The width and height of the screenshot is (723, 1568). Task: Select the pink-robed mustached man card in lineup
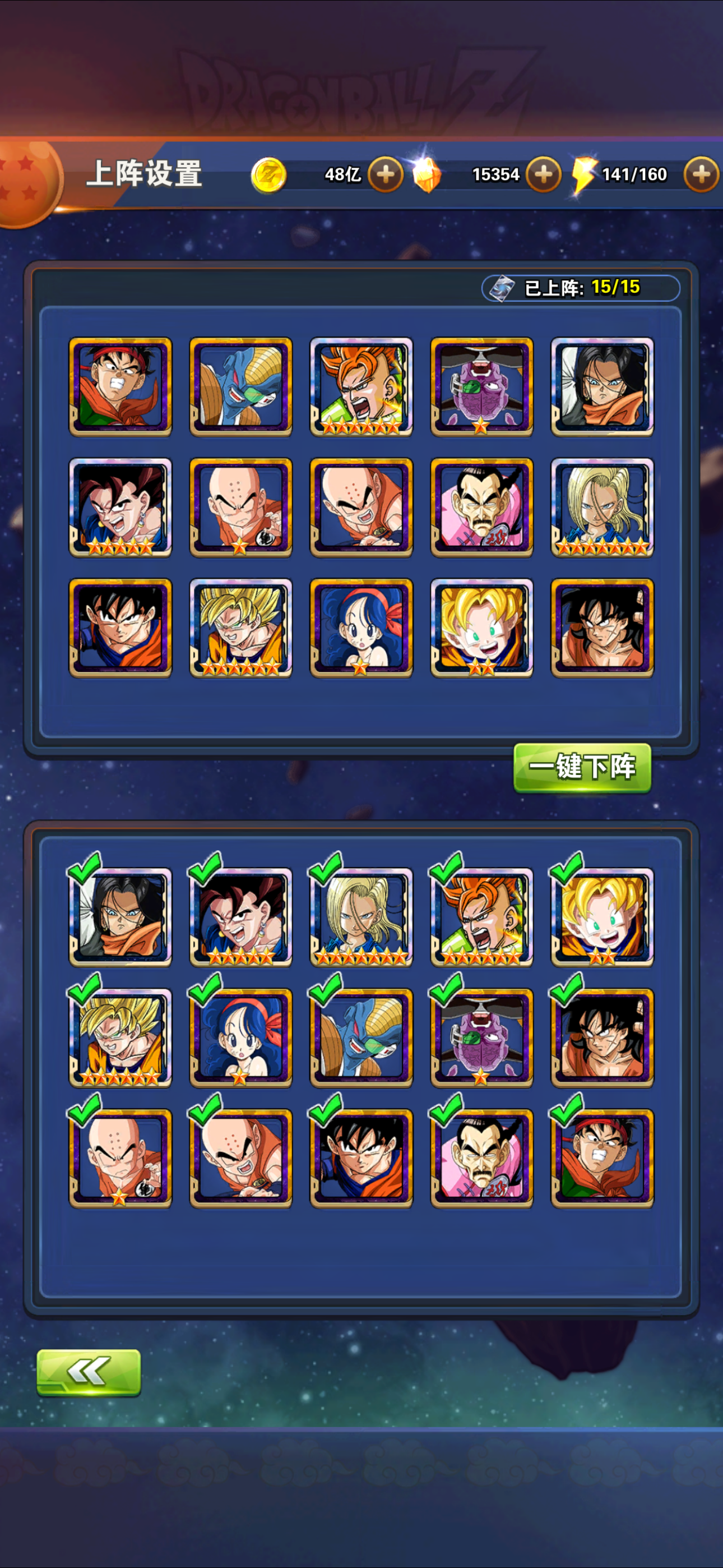click(481, 507)
